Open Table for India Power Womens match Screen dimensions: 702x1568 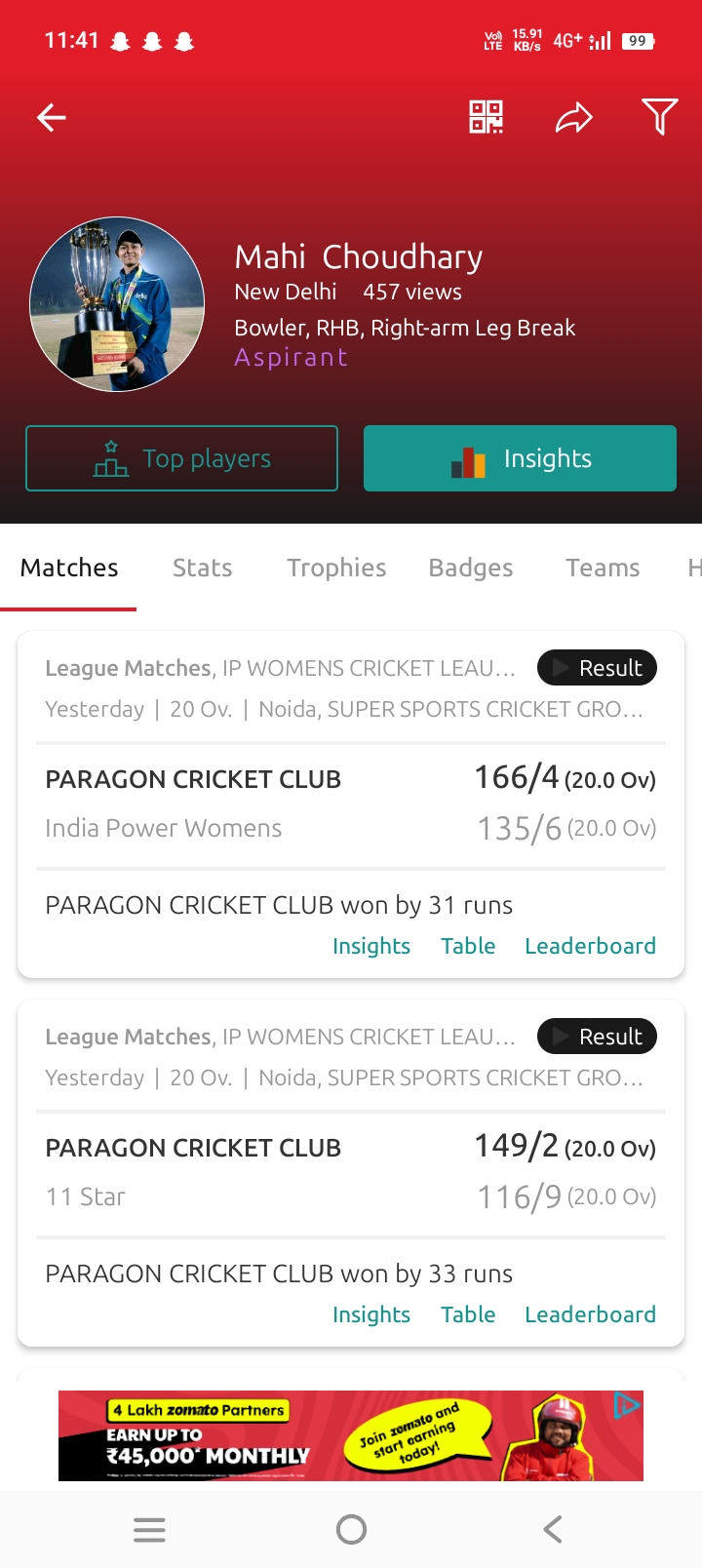click(x=468, y=946)
